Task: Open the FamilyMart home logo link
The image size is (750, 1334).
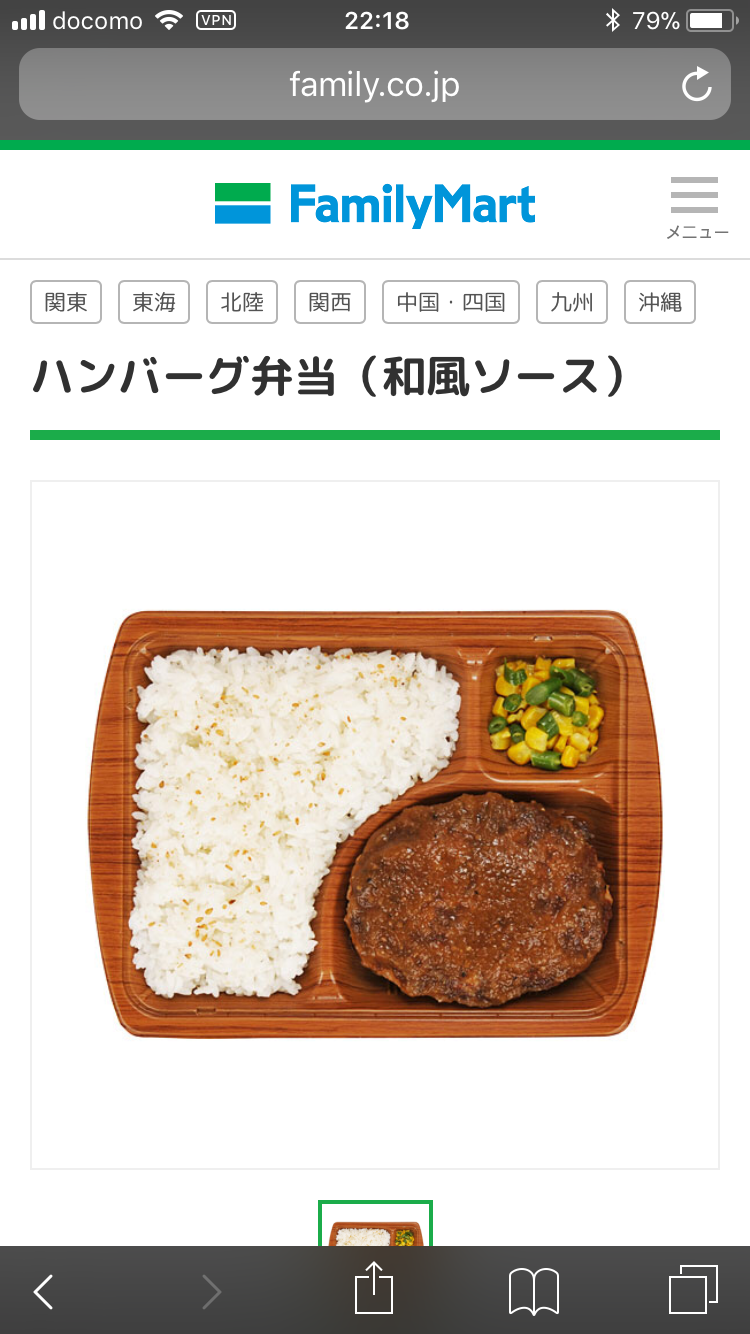Action: (375, 204)
